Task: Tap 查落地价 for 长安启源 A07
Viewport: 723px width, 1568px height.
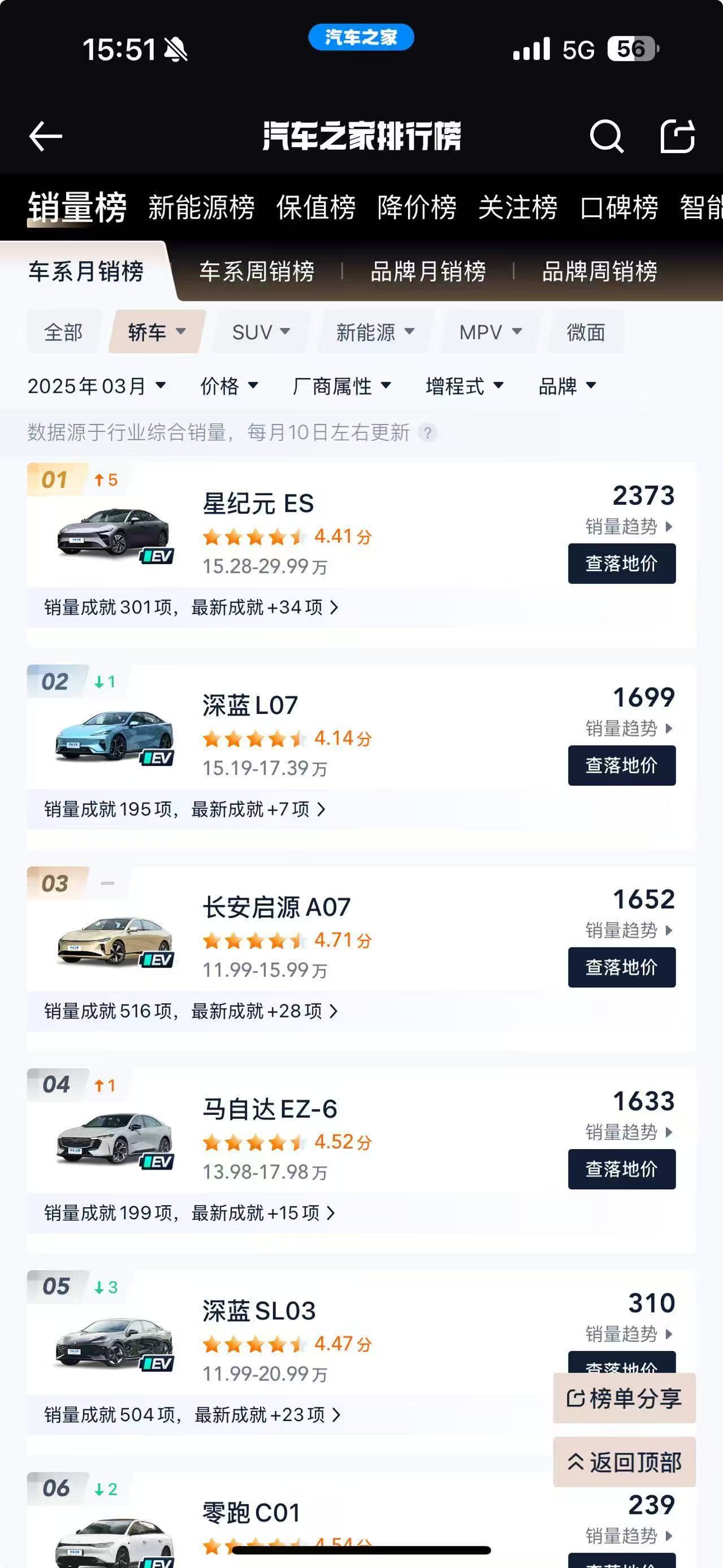Action: (x=621, y=967)
